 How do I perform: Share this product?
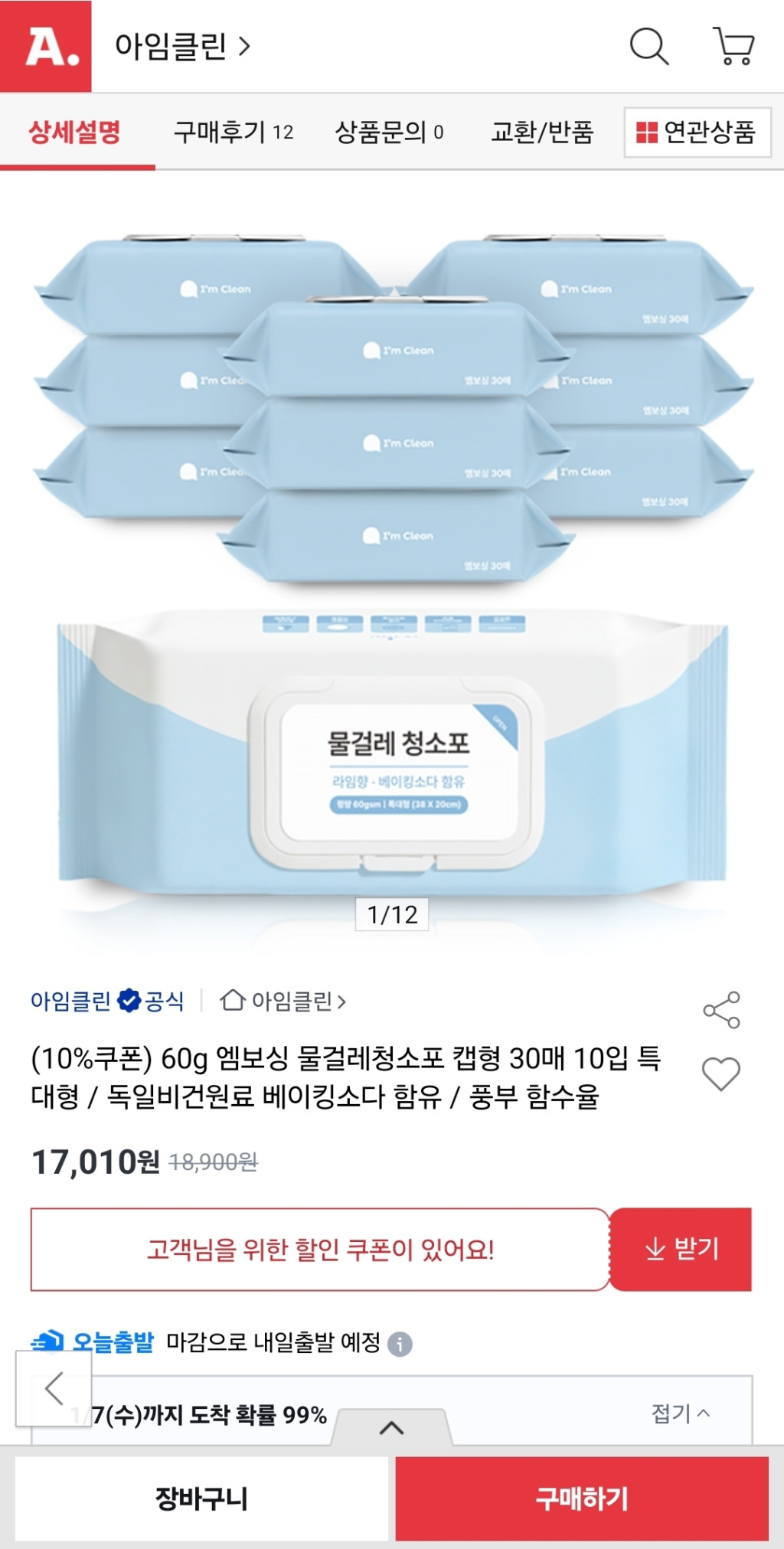coord(721,1009)
